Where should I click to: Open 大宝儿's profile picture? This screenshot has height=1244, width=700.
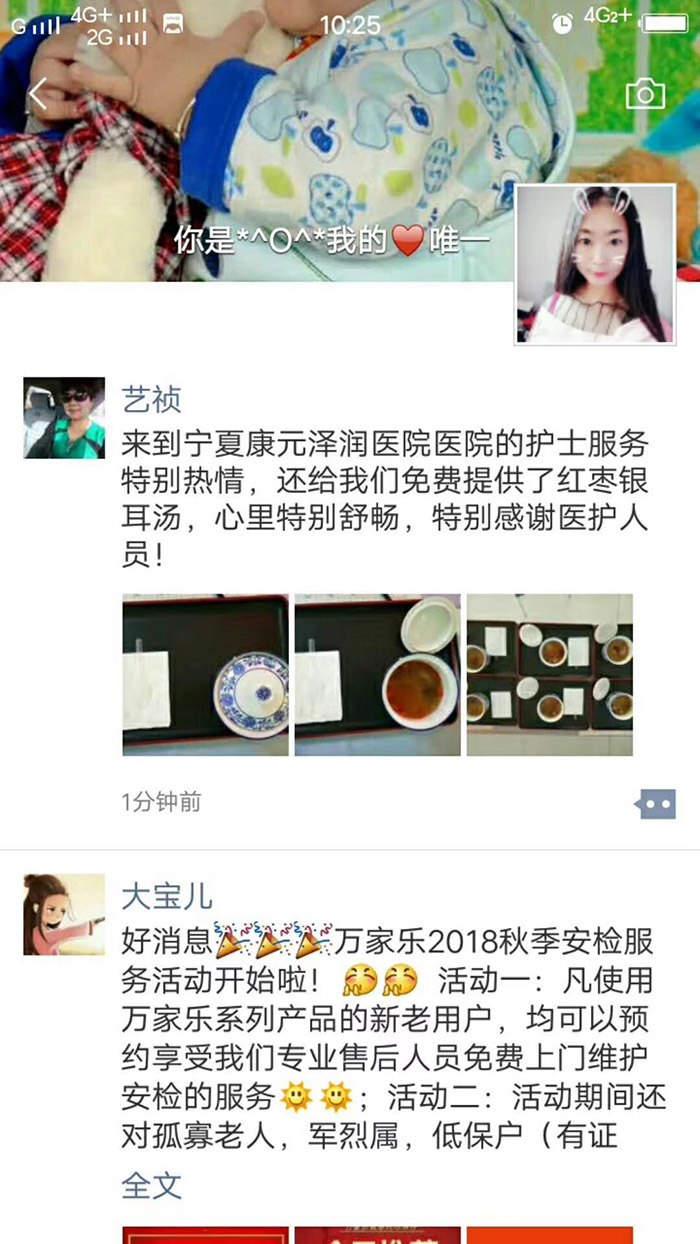(64, 914)
